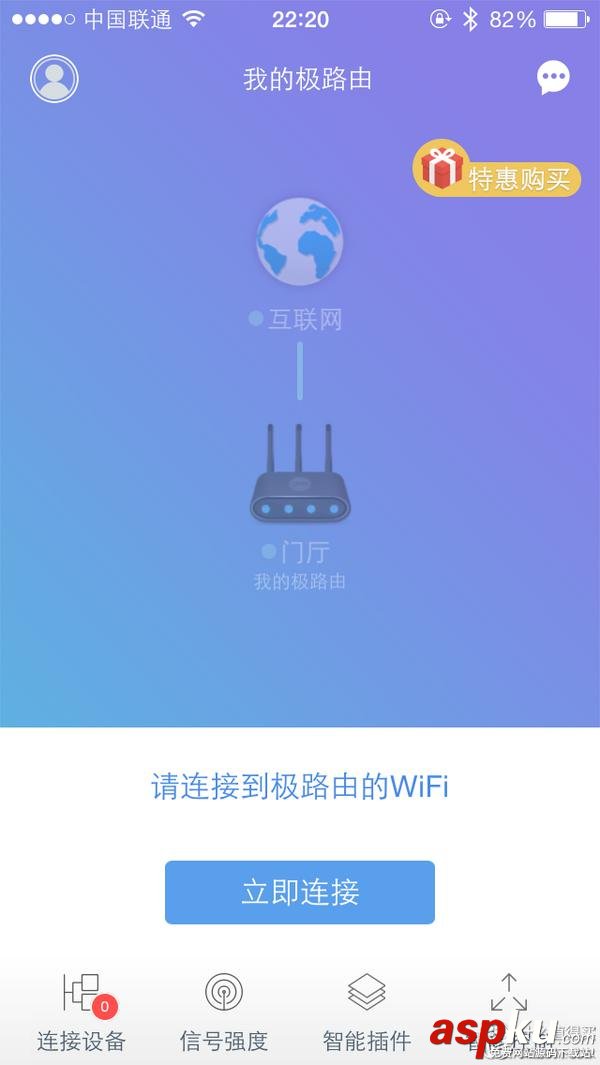Open the messages chat bubble
Image resolution: width=600 pixels, height=1065 pixels.
553,78
